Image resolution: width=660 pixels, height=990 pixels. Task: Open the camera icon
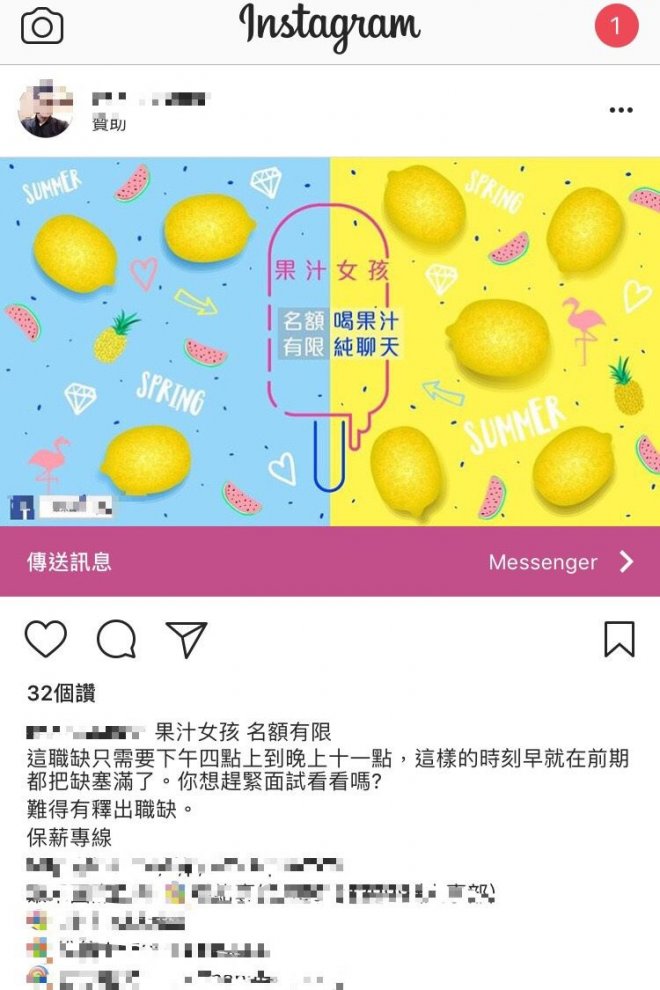[42, 27]
